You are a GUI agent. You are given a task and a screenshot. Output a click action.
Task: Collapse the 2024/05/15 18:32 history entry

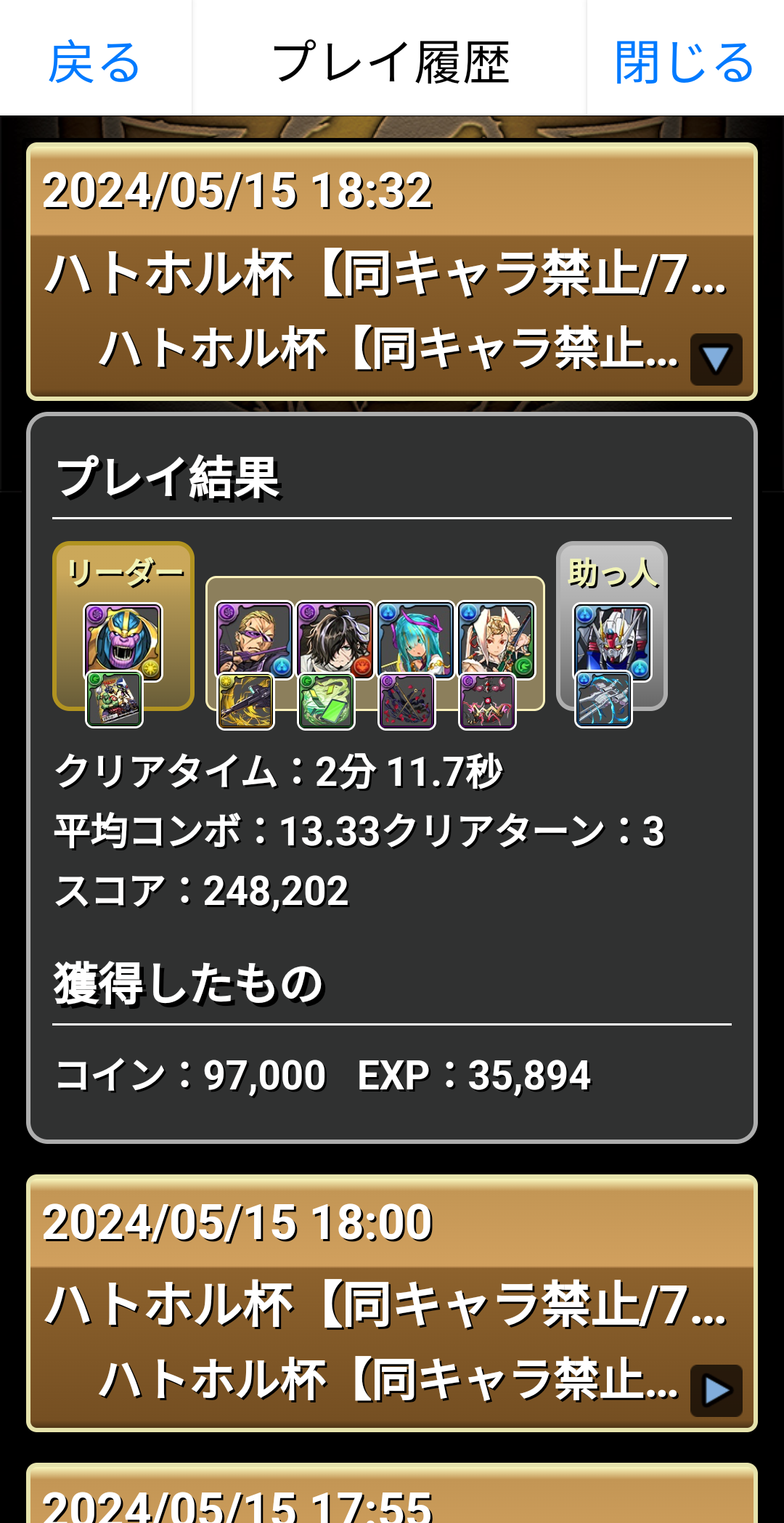(x=716, y=360)
